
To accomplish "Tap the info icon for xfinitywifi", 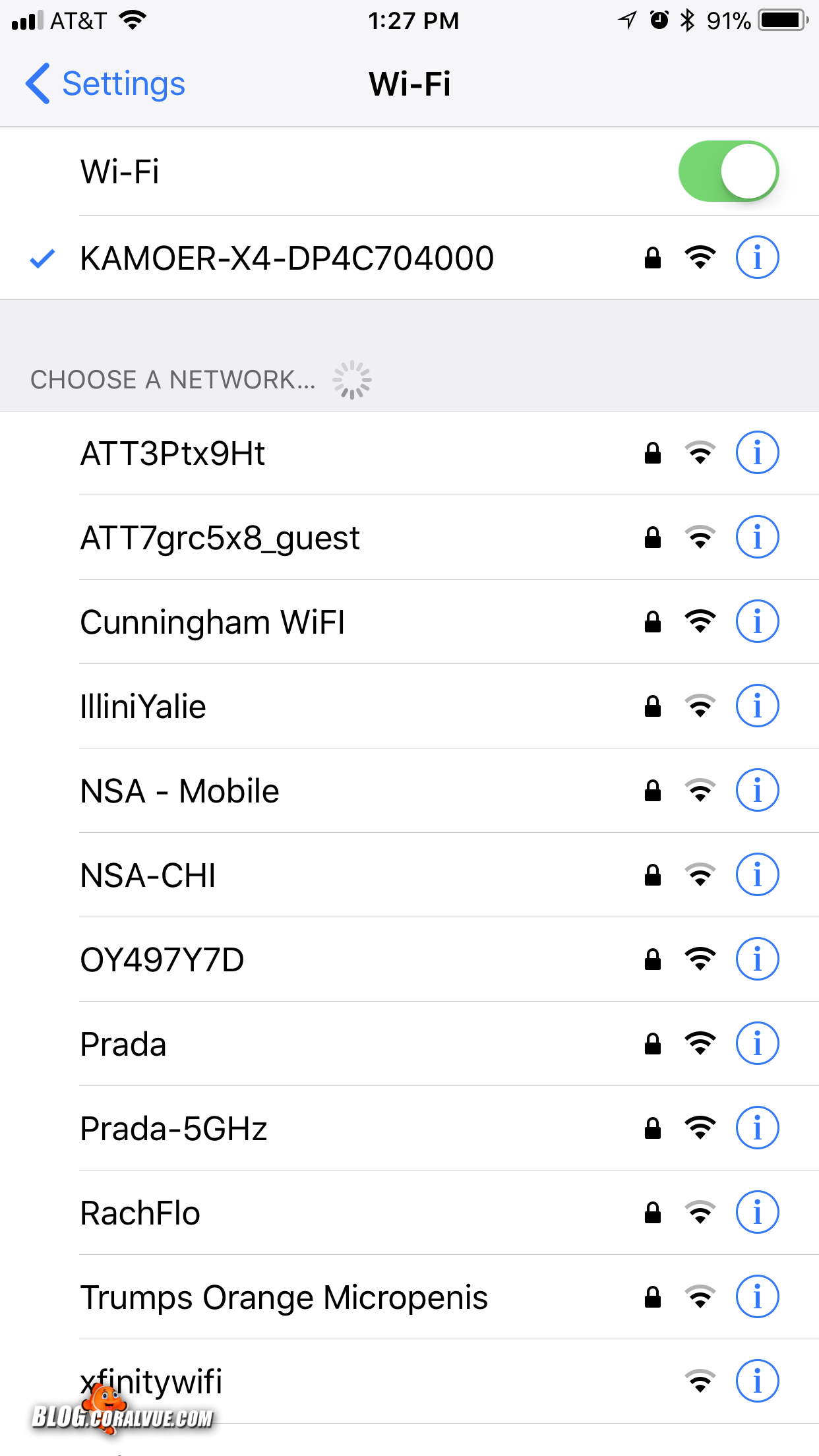I will [757, 1381].
